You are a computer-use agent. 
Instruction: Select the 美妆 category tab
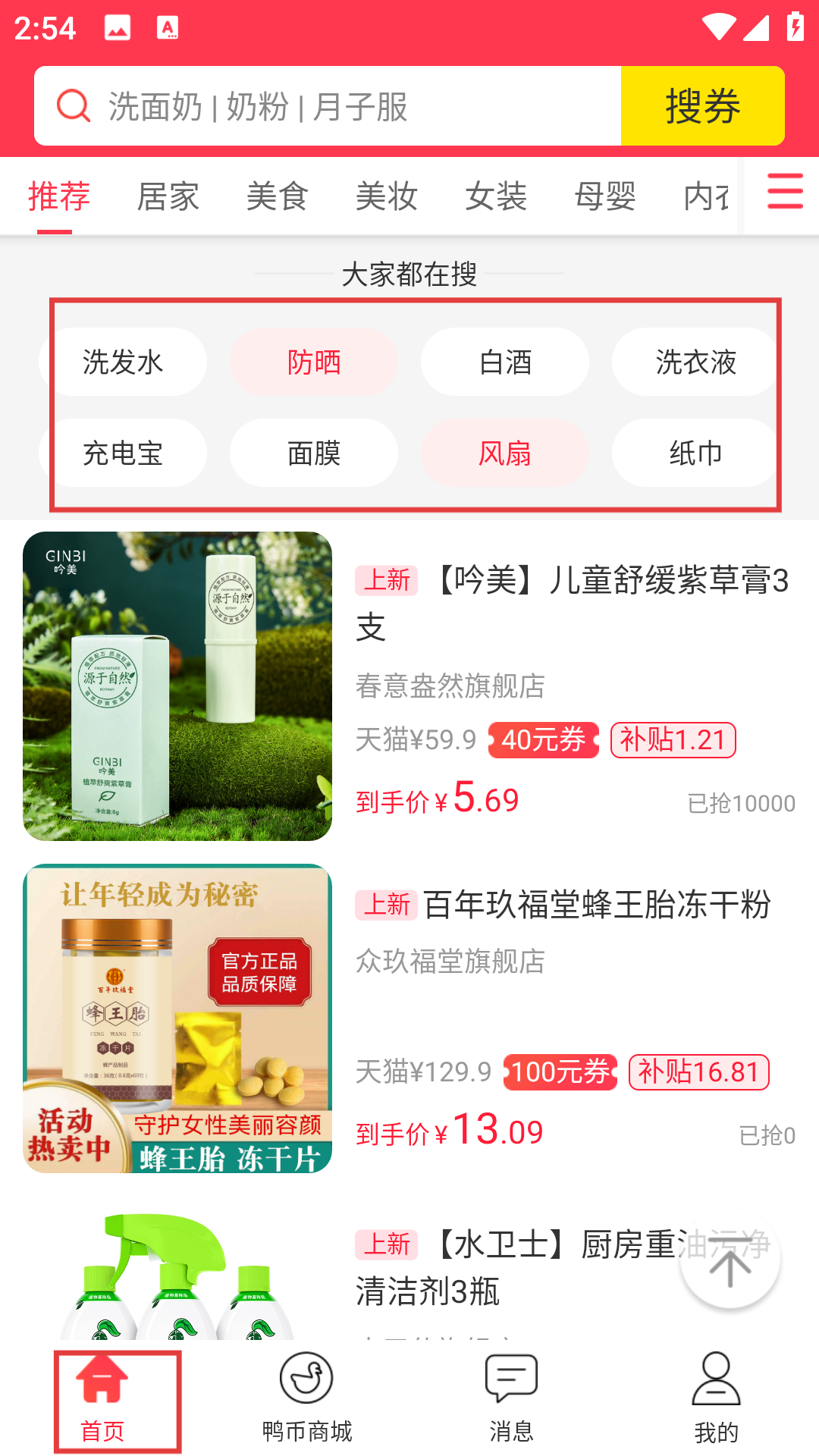(386, 197)
